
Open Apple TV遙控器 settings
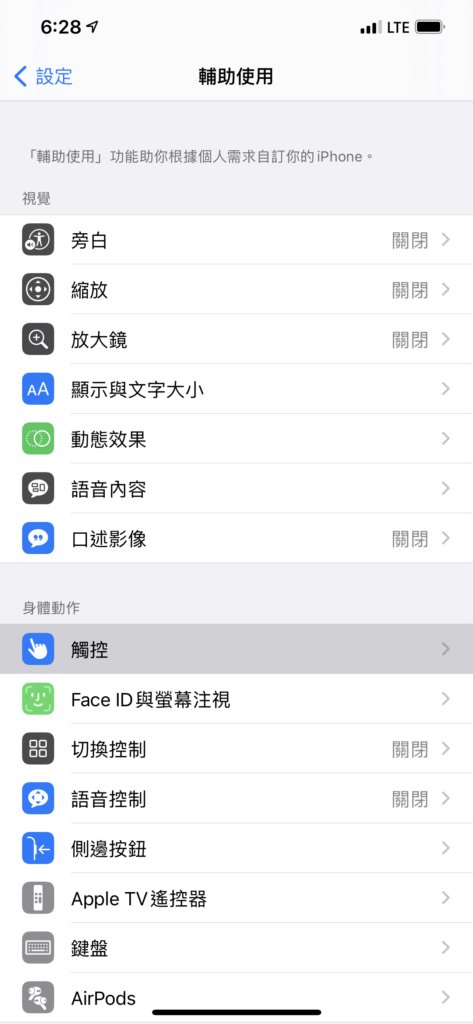[x=236, y=898]
